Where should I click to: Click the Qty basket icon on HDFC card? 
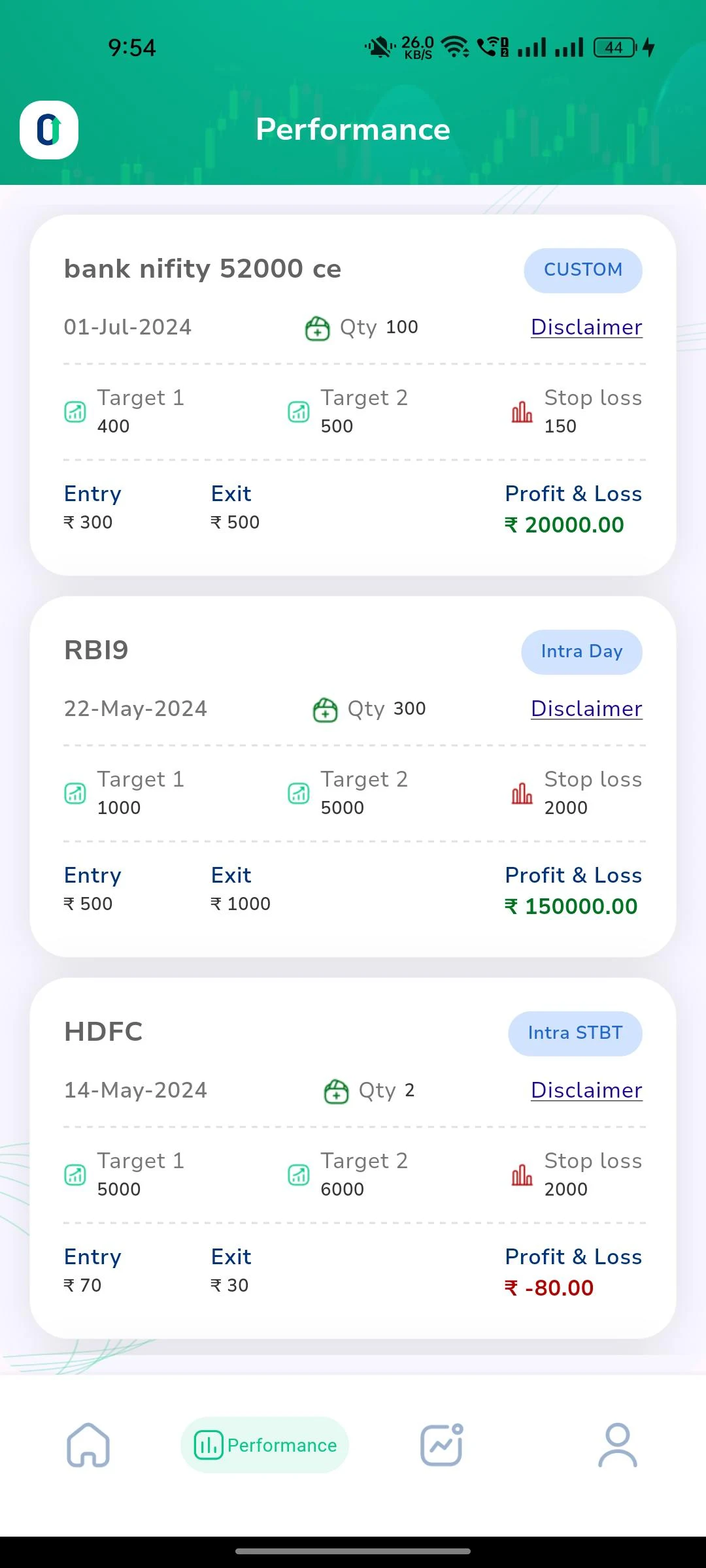(x=335, y=1090)
